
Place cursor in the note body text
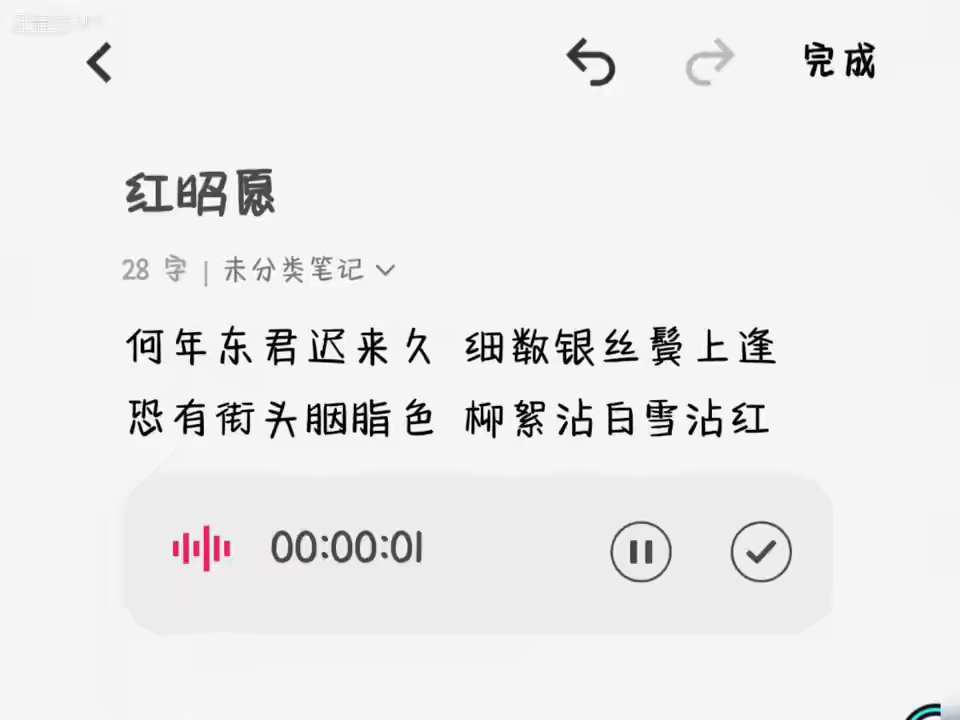click(450, 385)
